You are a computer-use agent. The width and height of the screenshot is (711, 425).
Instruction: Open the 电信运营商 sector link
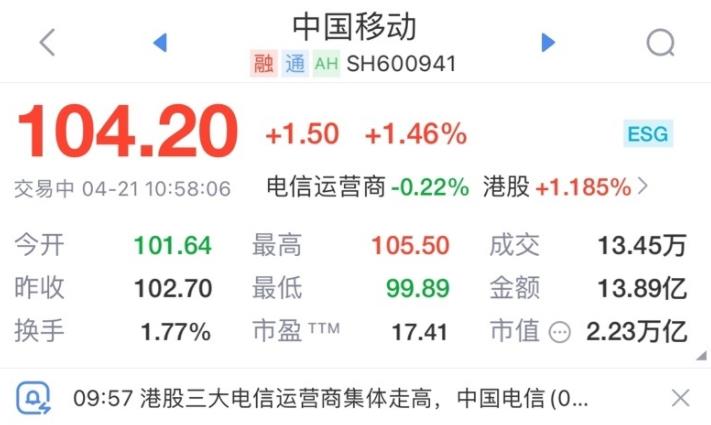coord(367,187)
